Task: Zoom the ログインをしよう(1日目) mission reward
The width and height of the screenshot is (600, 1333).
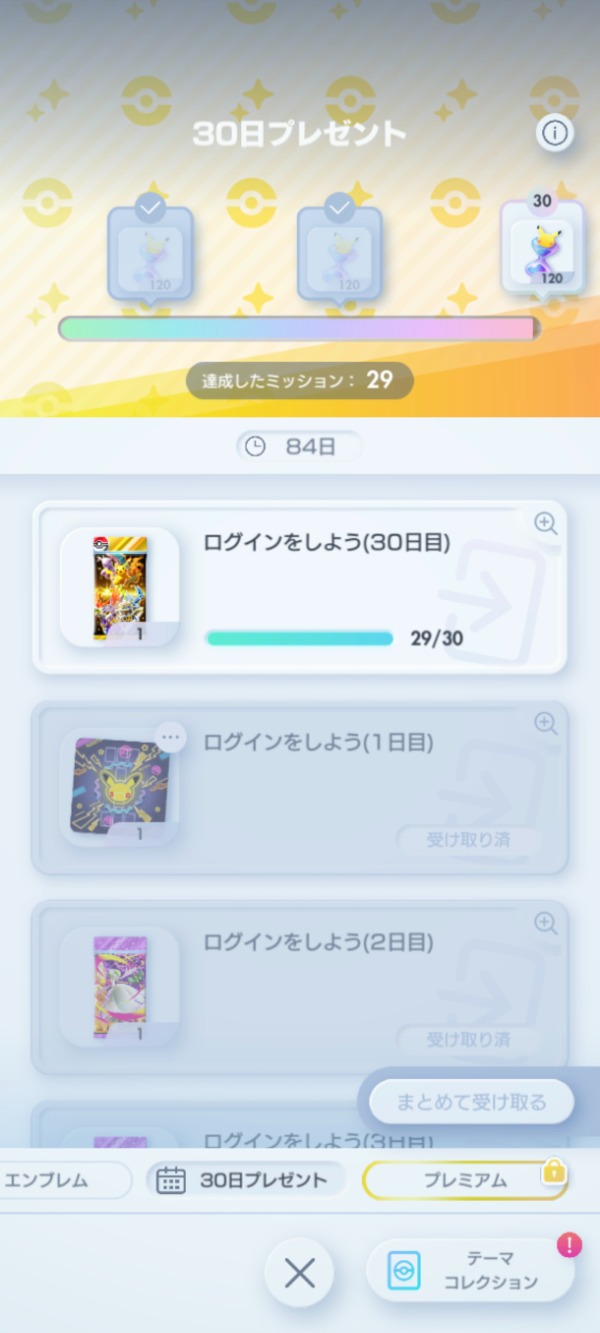Action: pos(545,723)
